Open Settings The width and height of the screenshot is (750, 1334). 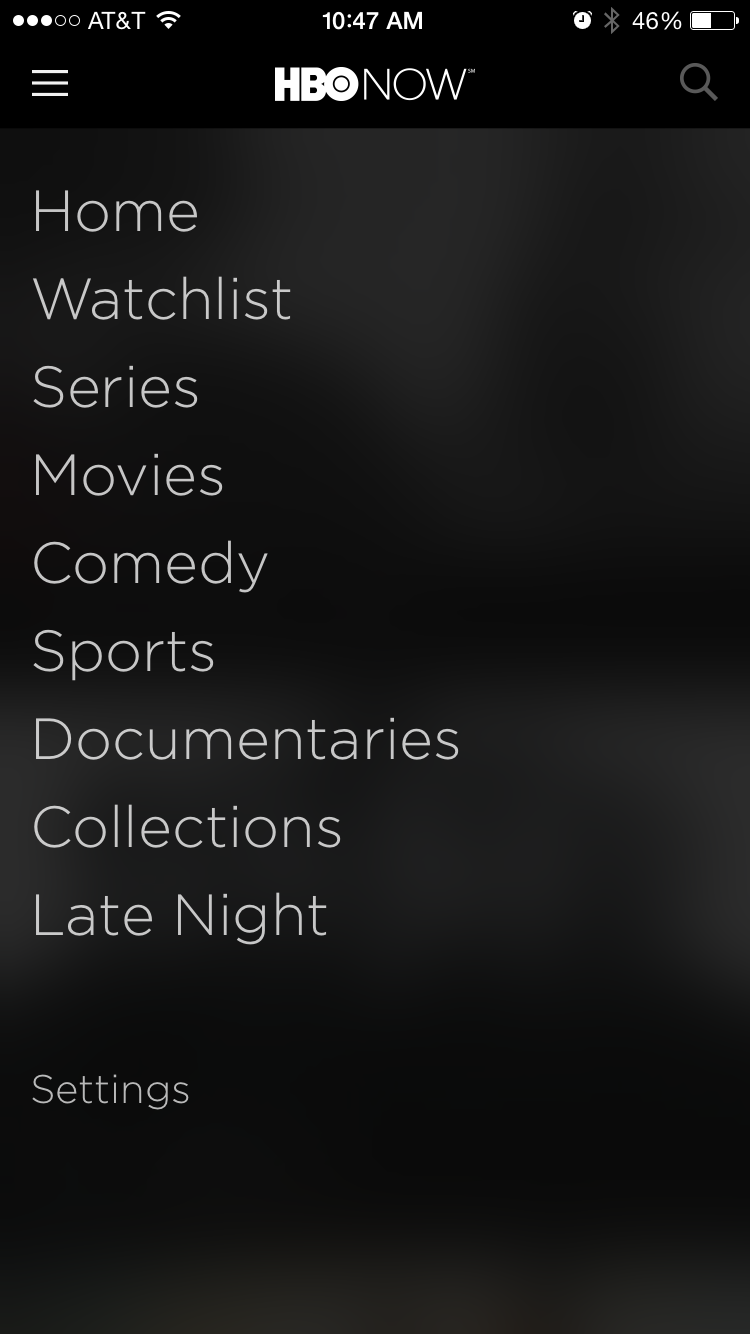click(x=110, y=1090)
